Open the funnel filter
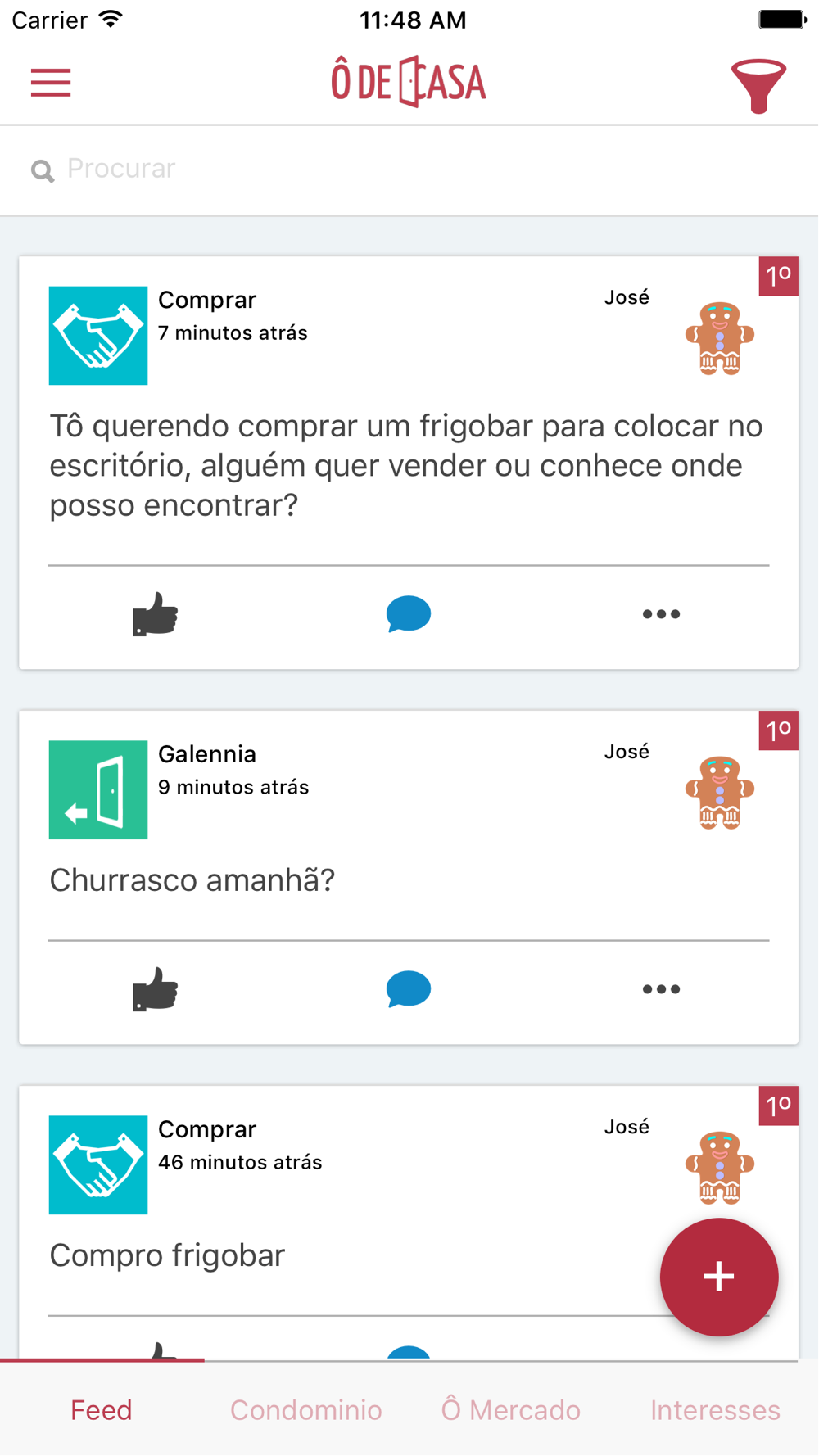The height and width of the screenshot is (1456, 819). coord(758,85)
